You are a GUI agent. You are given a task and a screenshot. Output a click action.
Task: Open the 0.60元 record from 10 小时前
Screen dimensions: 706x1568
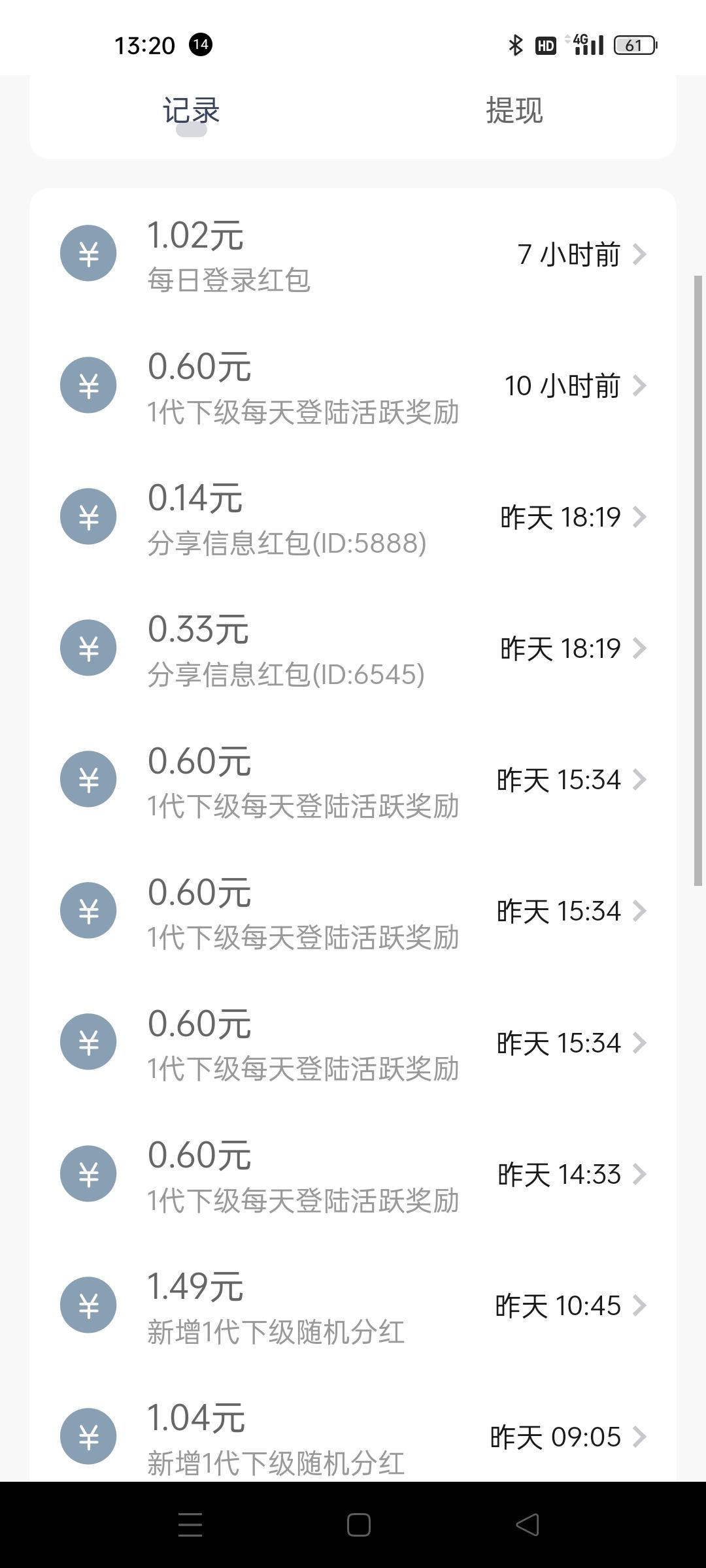point(353,385)
